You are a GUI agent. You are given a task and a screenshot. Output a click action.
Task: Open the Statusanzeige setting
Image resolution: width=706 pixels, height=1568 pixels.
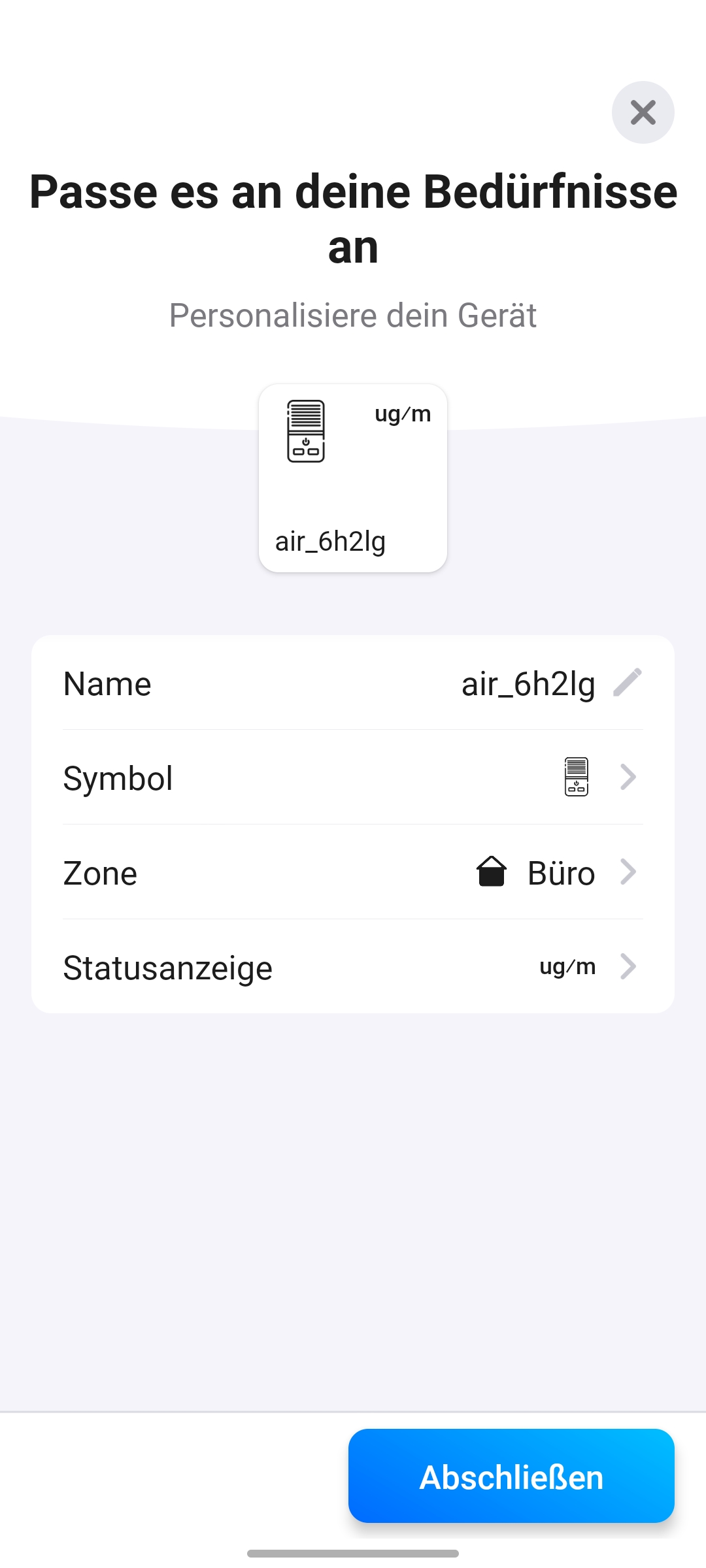[353, 968]
